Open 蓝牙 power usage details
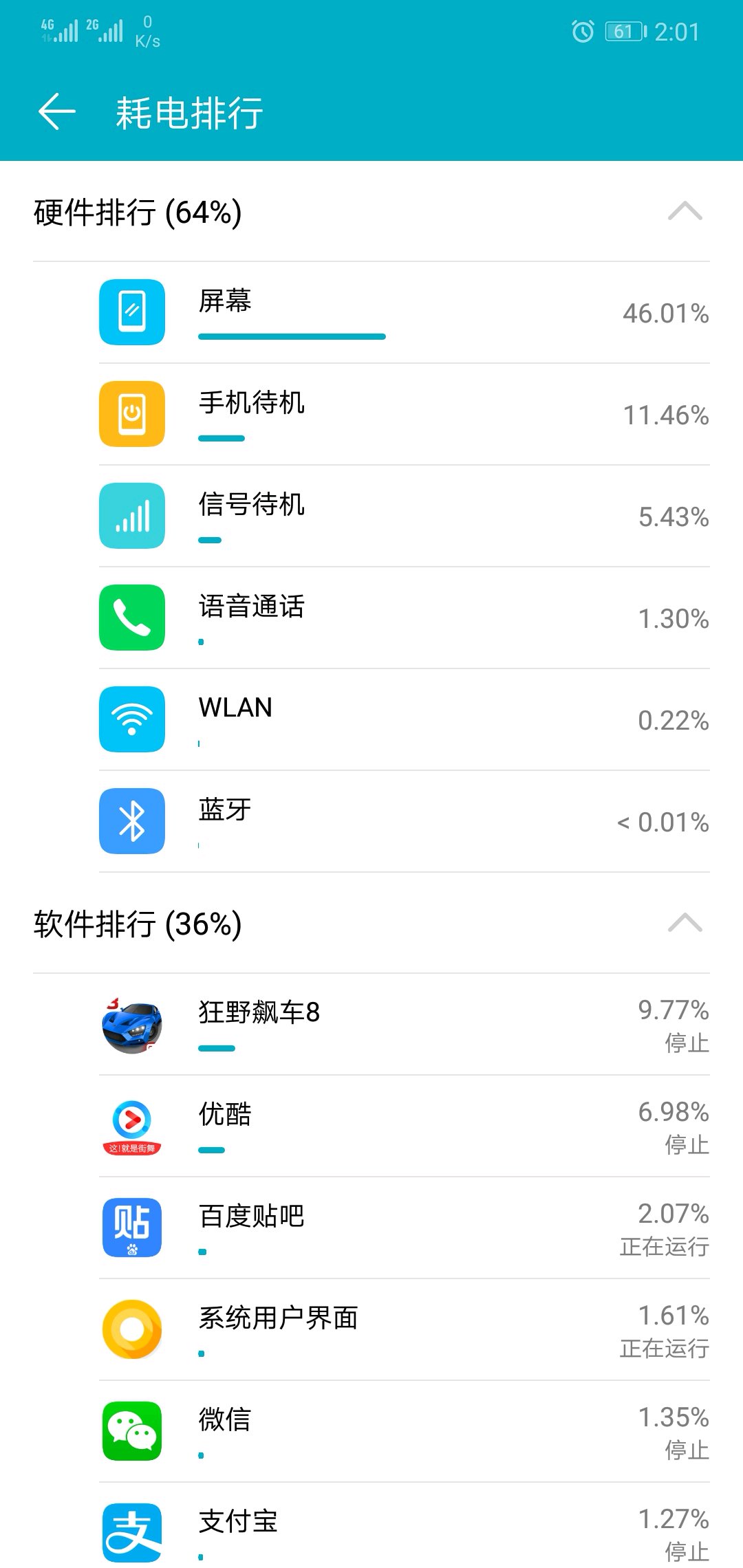This screenshot has height=1568, width=743. (x=405, y=822)
